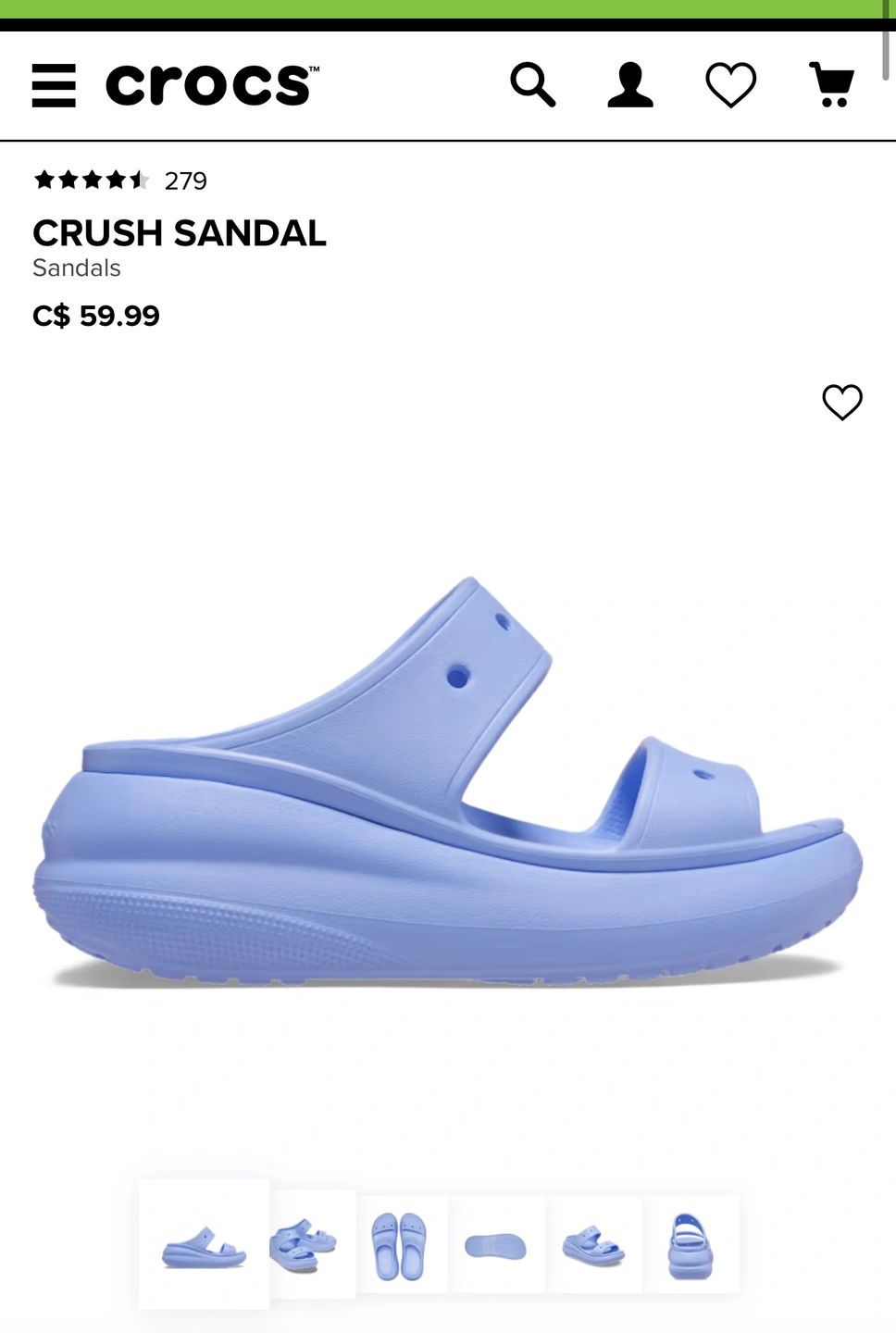Open the search magnifier
896x1333 pixels.
(533, 85)
